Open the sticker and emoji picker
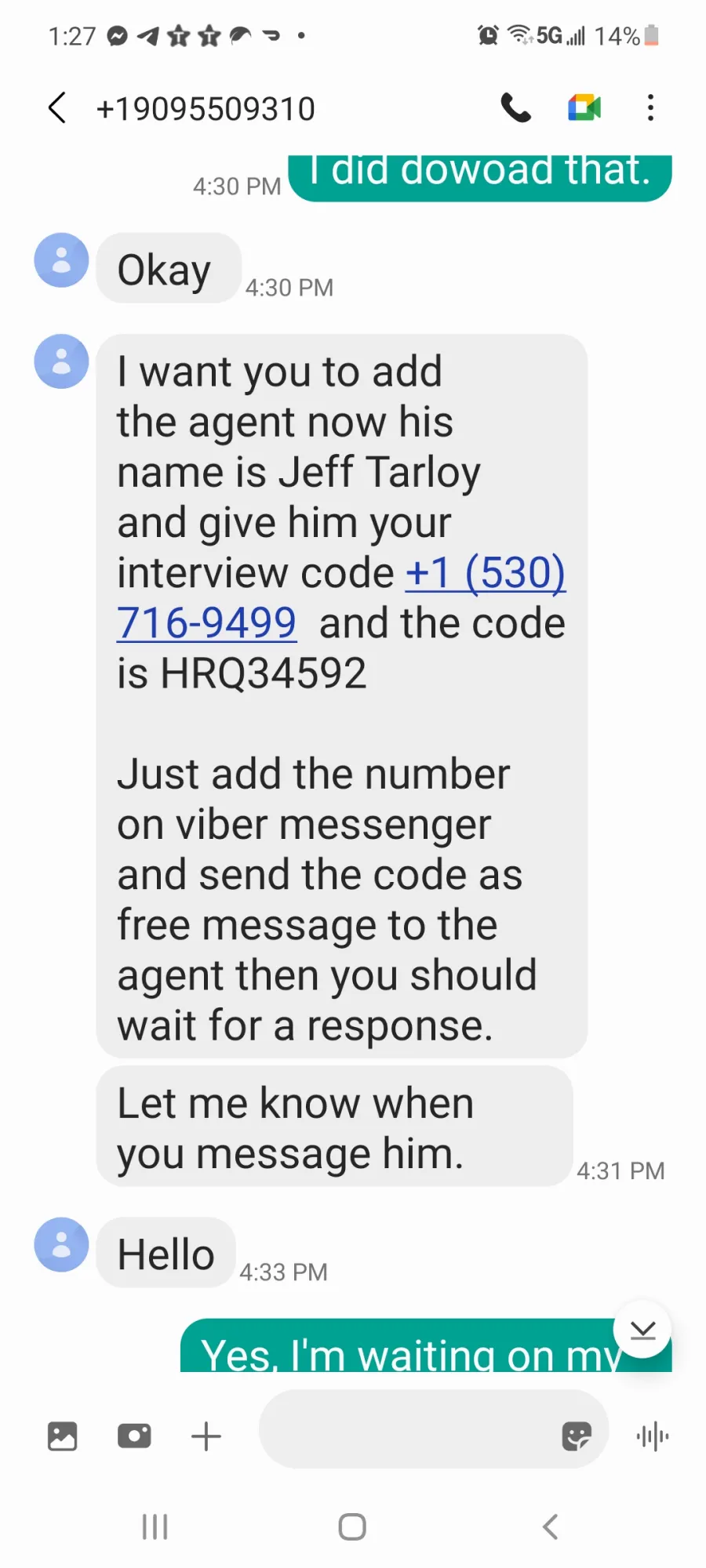706x1568 pixels. [x=577, y=1436]
